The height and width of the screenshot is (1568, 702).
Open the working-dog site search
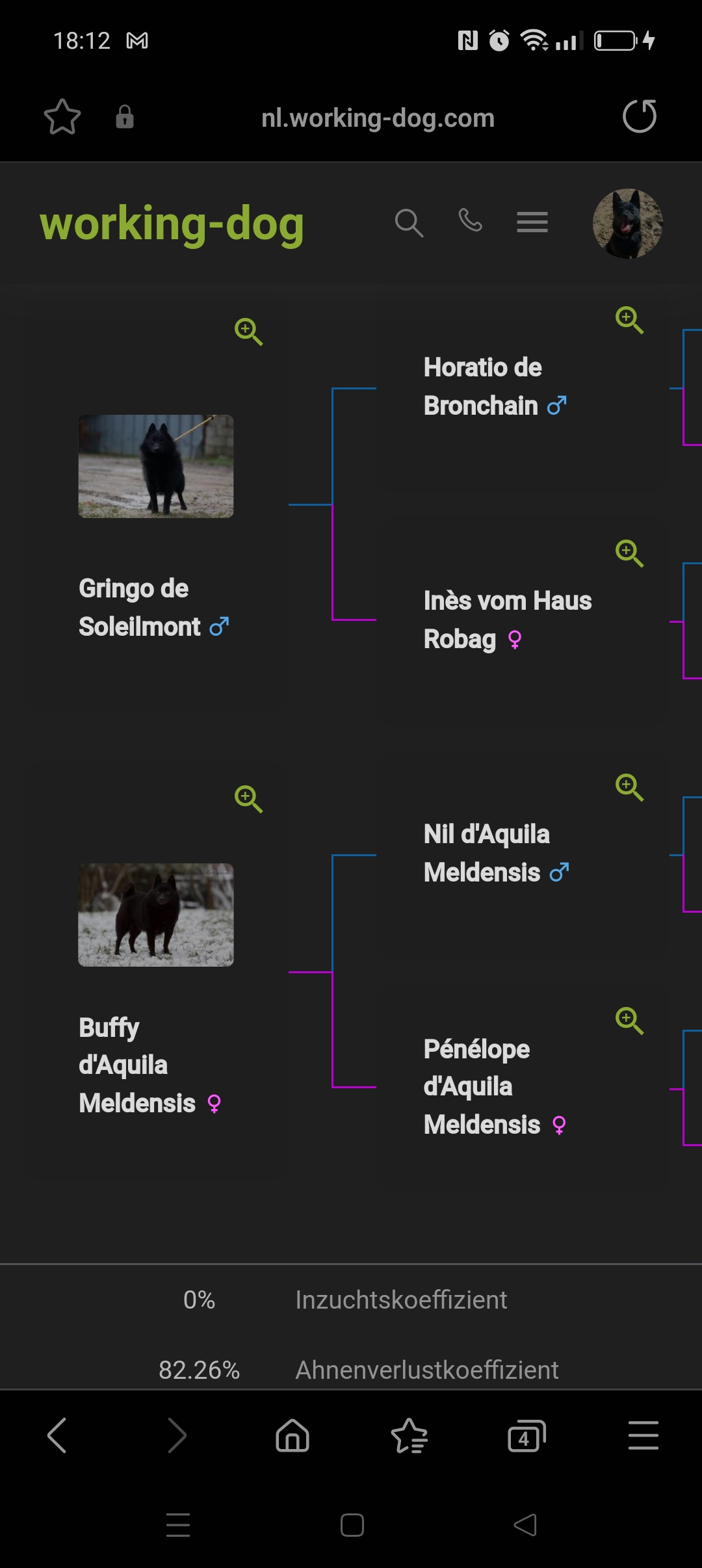(409, 223)
